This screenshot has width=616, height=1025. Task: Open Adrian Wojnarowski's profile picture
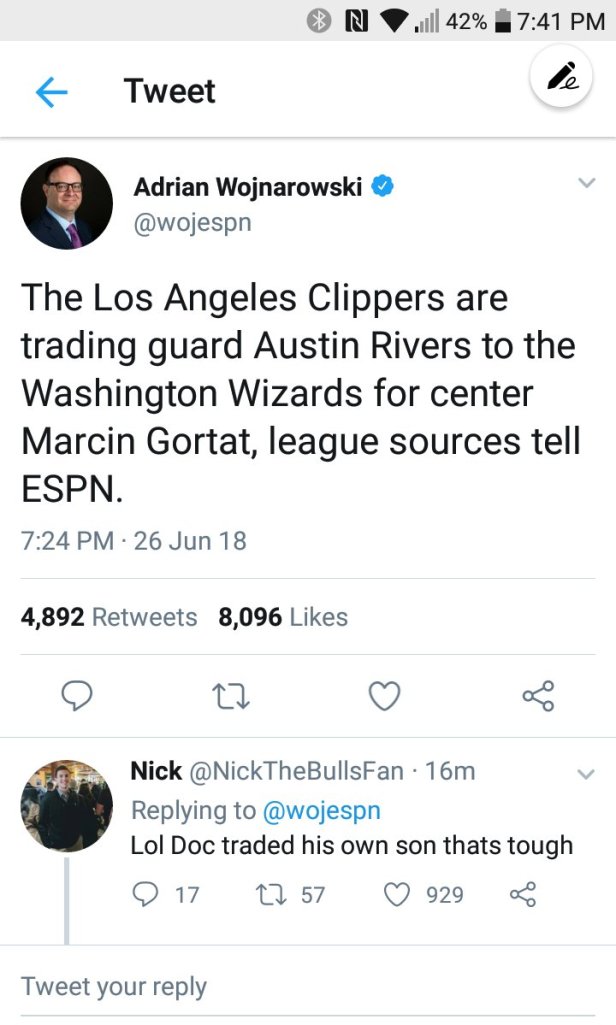(66, 203)
